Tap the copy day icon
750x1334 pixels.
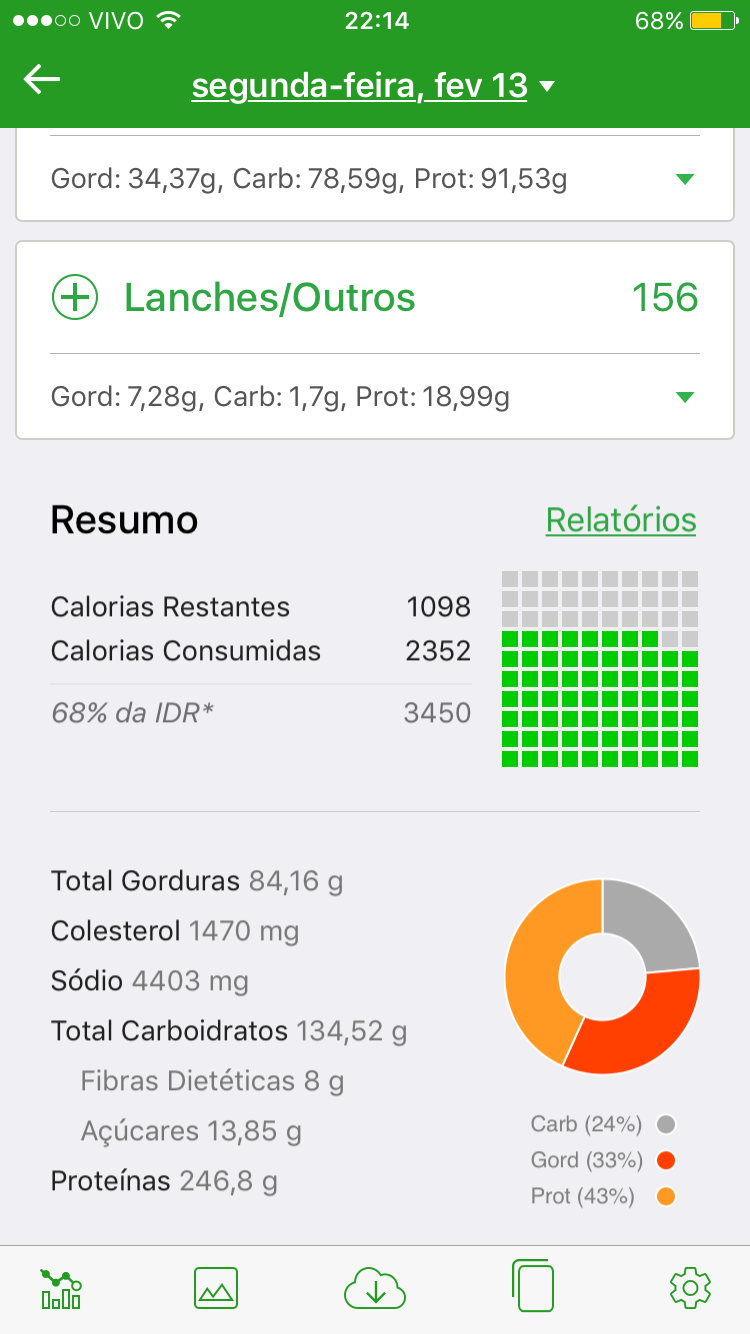[533, 1286]
